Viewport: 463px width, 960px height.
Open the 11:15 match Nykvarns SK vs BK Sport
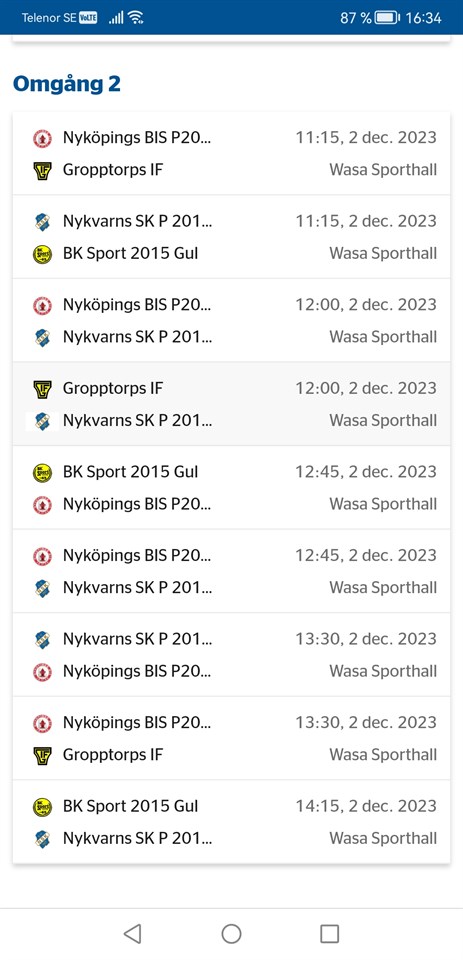[232, 237]
